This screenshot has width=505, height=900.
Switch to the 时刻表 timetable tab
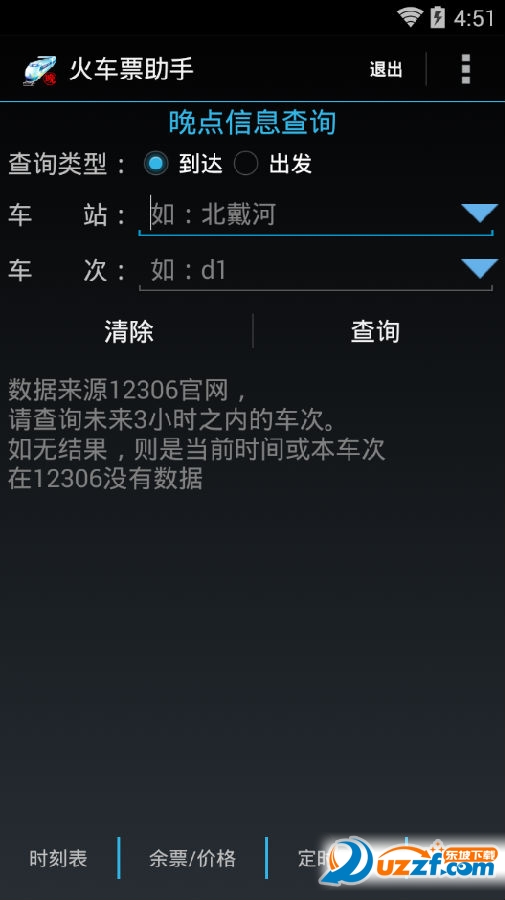coord(58,858)
